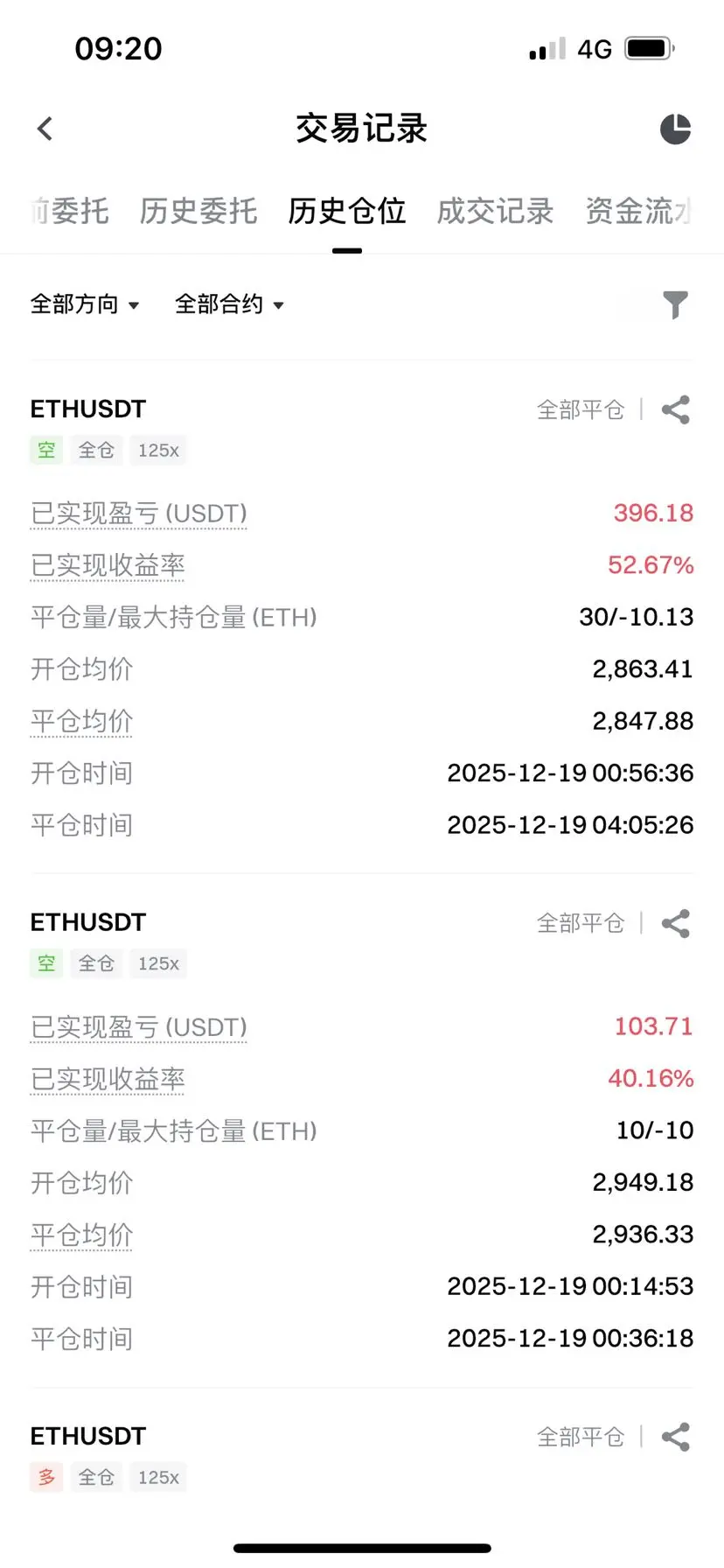
Task: Expand the 全部合约 dropdown
Action: pos(229,304)
